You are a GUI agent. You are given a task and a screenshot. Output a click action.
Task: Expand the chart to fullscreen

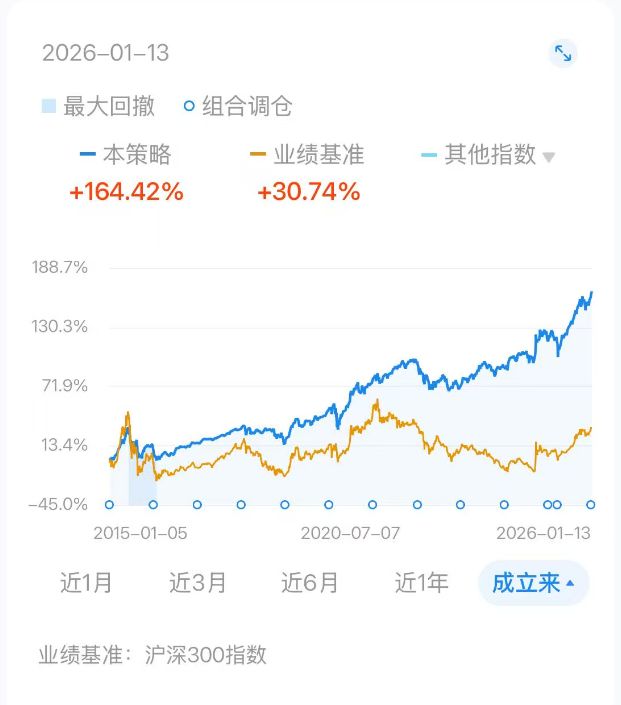pos(563,54)
